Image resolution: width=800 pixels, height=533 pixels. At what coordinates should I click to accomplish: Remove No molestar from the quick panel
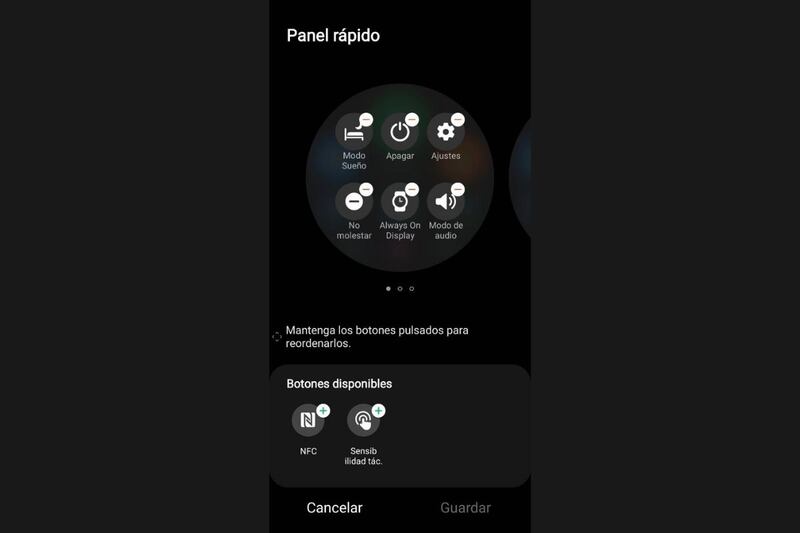(366, 189)
